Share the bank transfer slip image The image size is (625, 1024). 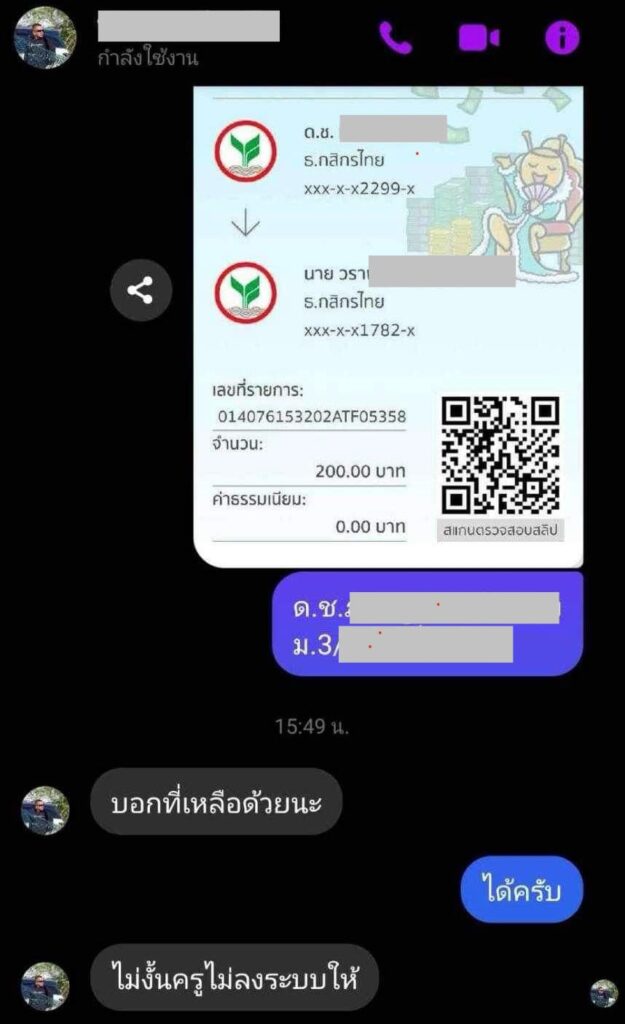tap(141, 291)
